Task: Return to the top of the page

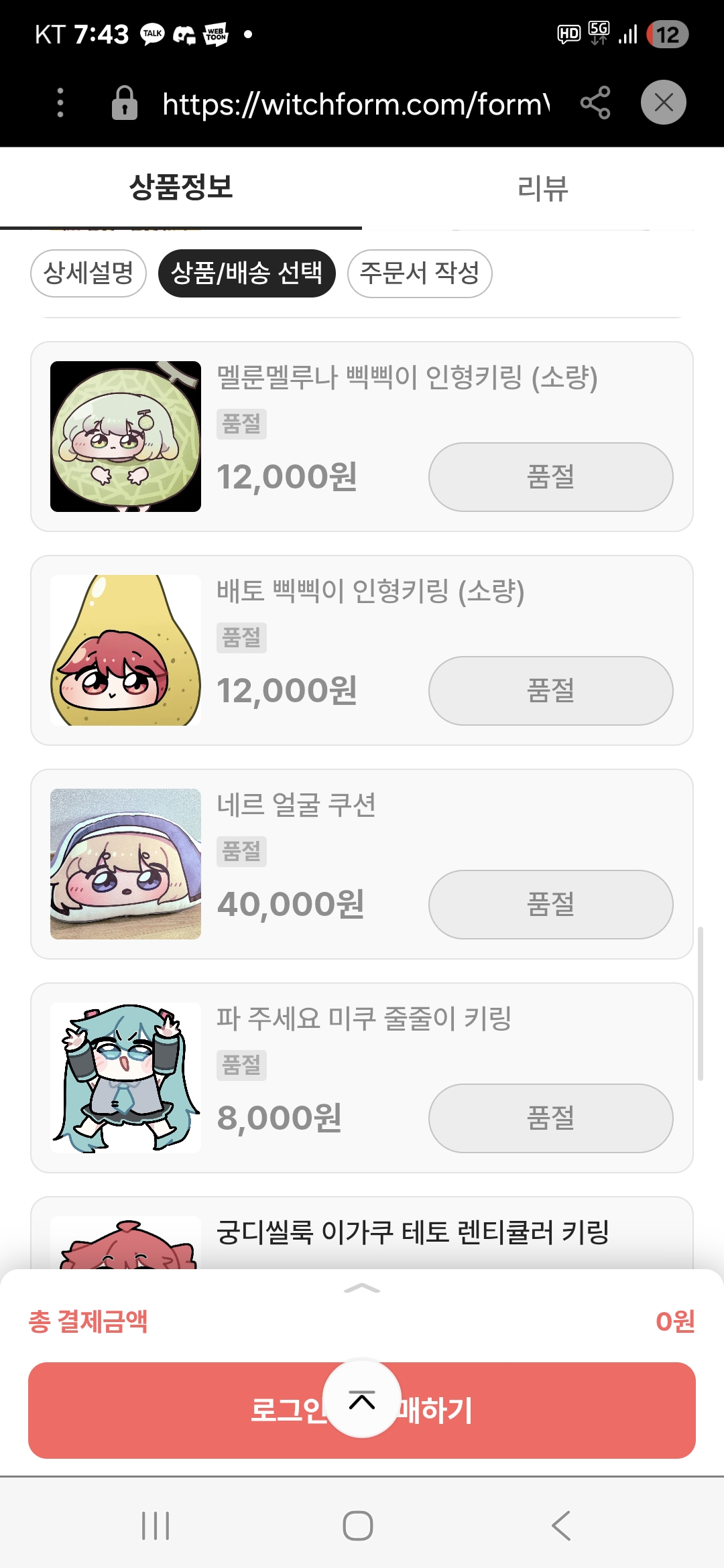Action: coord(362,1399)
